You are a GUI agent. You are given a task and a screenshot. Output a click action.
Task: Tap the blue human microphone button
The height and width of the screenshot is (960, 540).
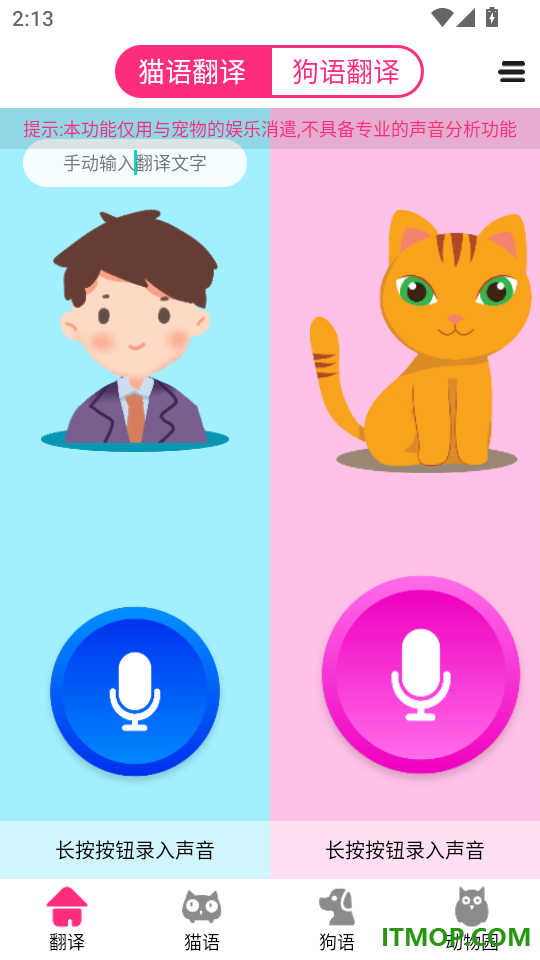pyautogui.click(x=135, y=691)
